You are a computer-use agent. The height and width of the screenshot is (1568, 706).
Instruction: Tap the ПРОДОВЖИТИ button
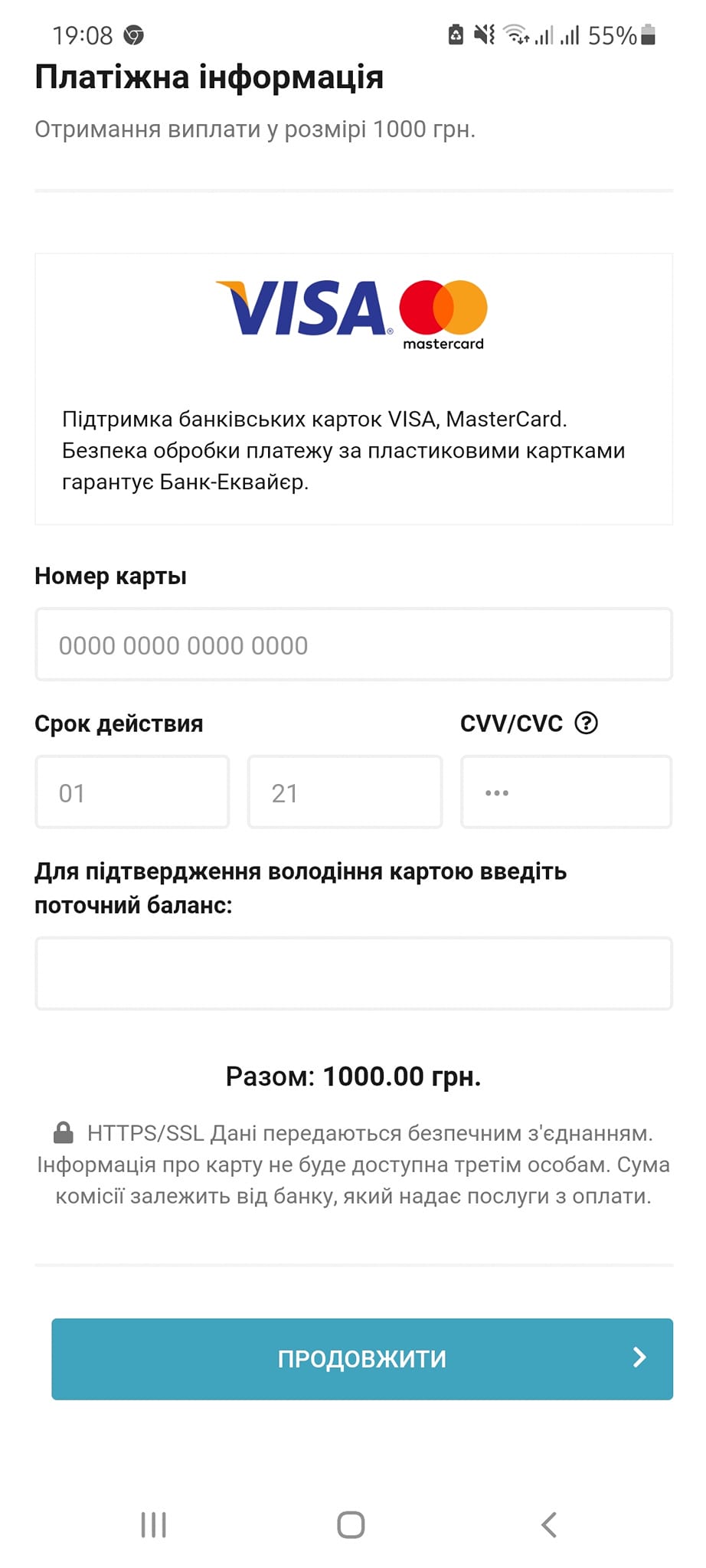361,1358
